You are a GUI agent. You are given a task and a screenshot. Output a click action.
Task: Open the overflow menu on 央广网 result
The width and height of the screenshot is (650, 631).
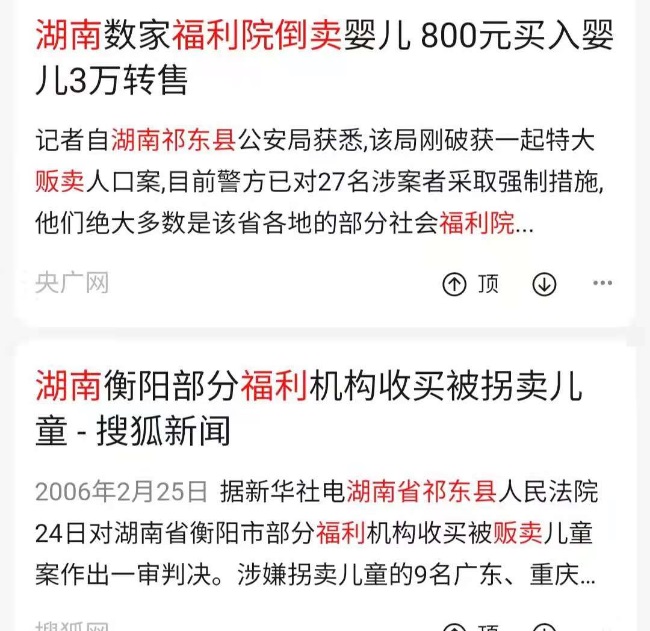click(x=602, y=284)
